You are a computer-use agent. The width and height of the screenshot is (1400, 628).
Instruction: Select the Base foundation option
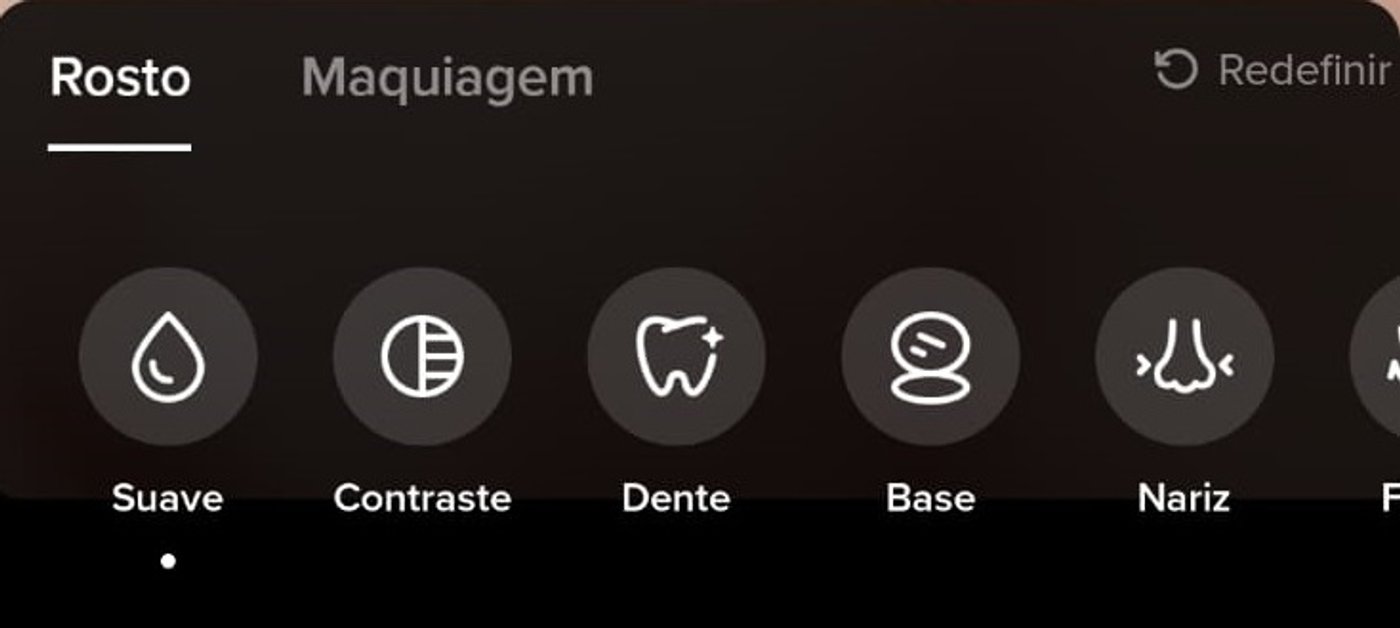tap(930, 357)
